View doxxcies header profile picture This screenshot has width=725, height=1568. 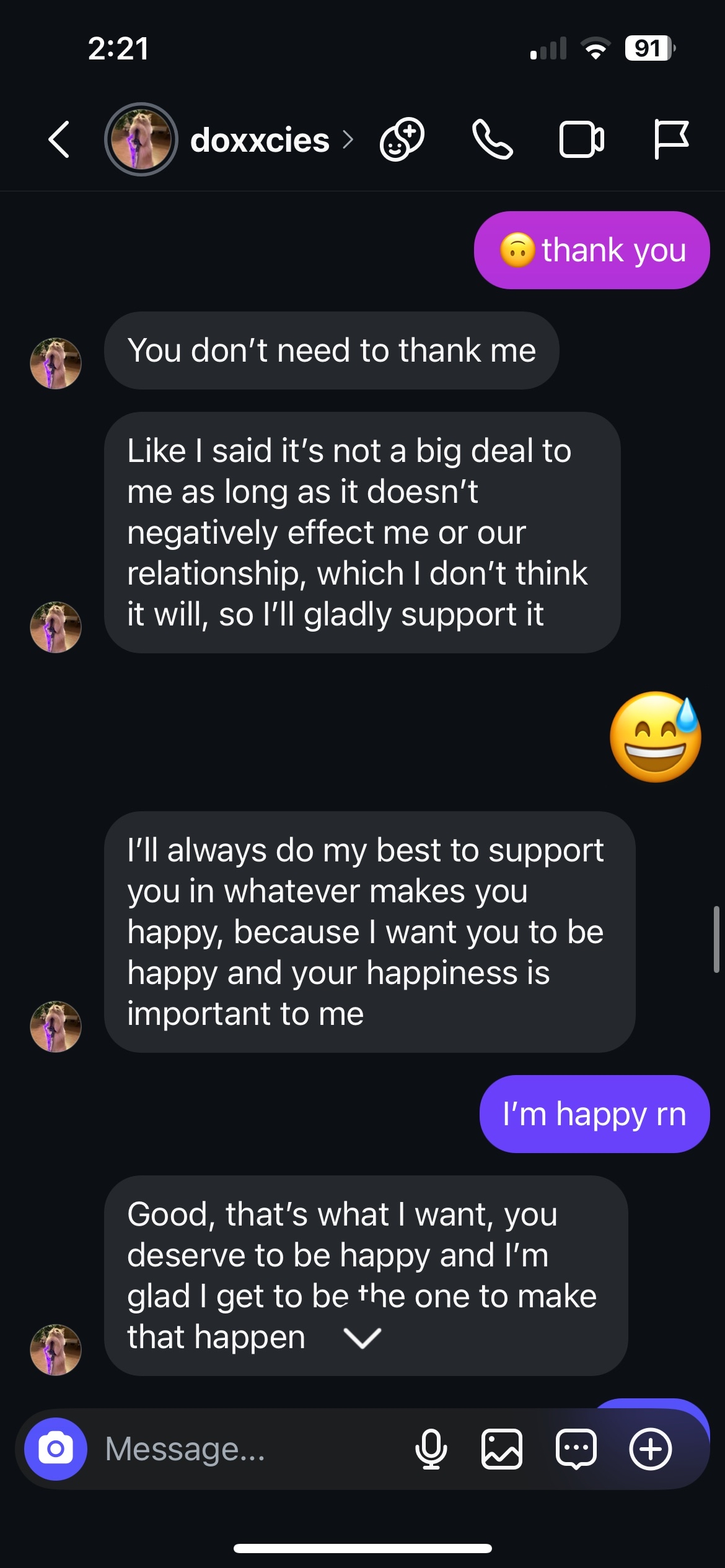point(141,139)
